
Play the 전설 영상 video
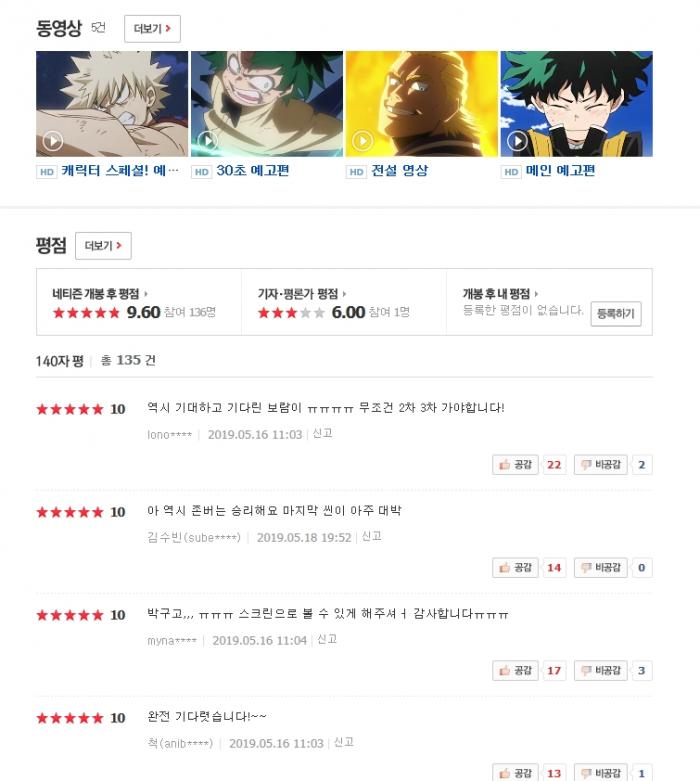pyautogui.click(x=421, y=104)
